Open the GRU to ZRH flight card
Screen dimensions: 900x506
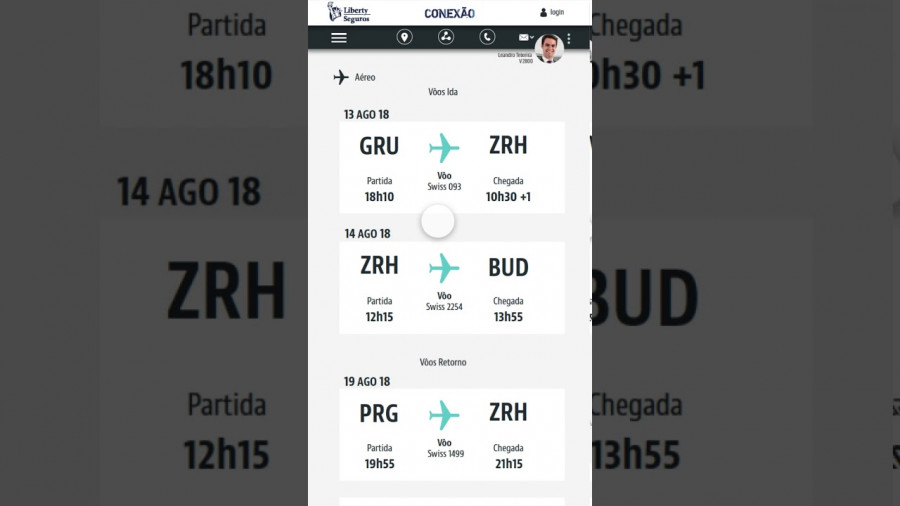tap(451, 167)
